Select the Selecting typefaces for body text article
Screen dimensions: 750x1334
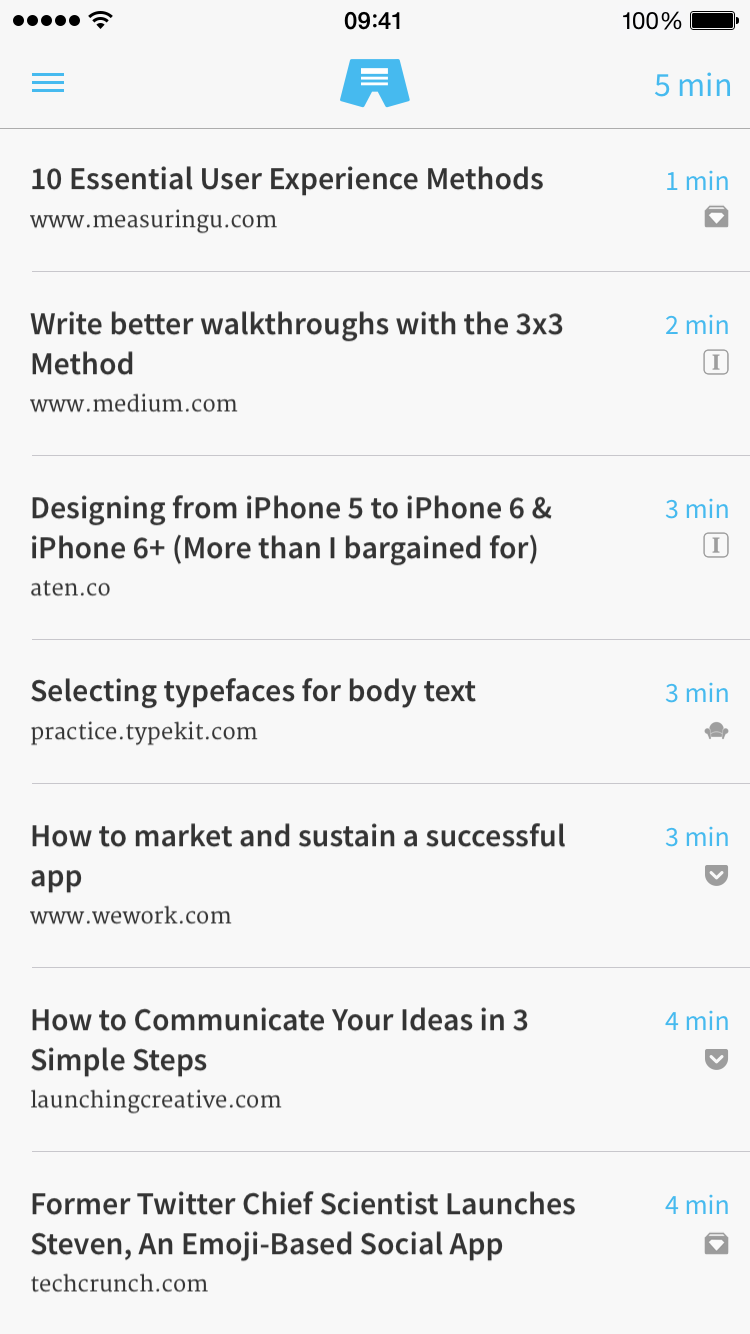[x=253, y=692]
